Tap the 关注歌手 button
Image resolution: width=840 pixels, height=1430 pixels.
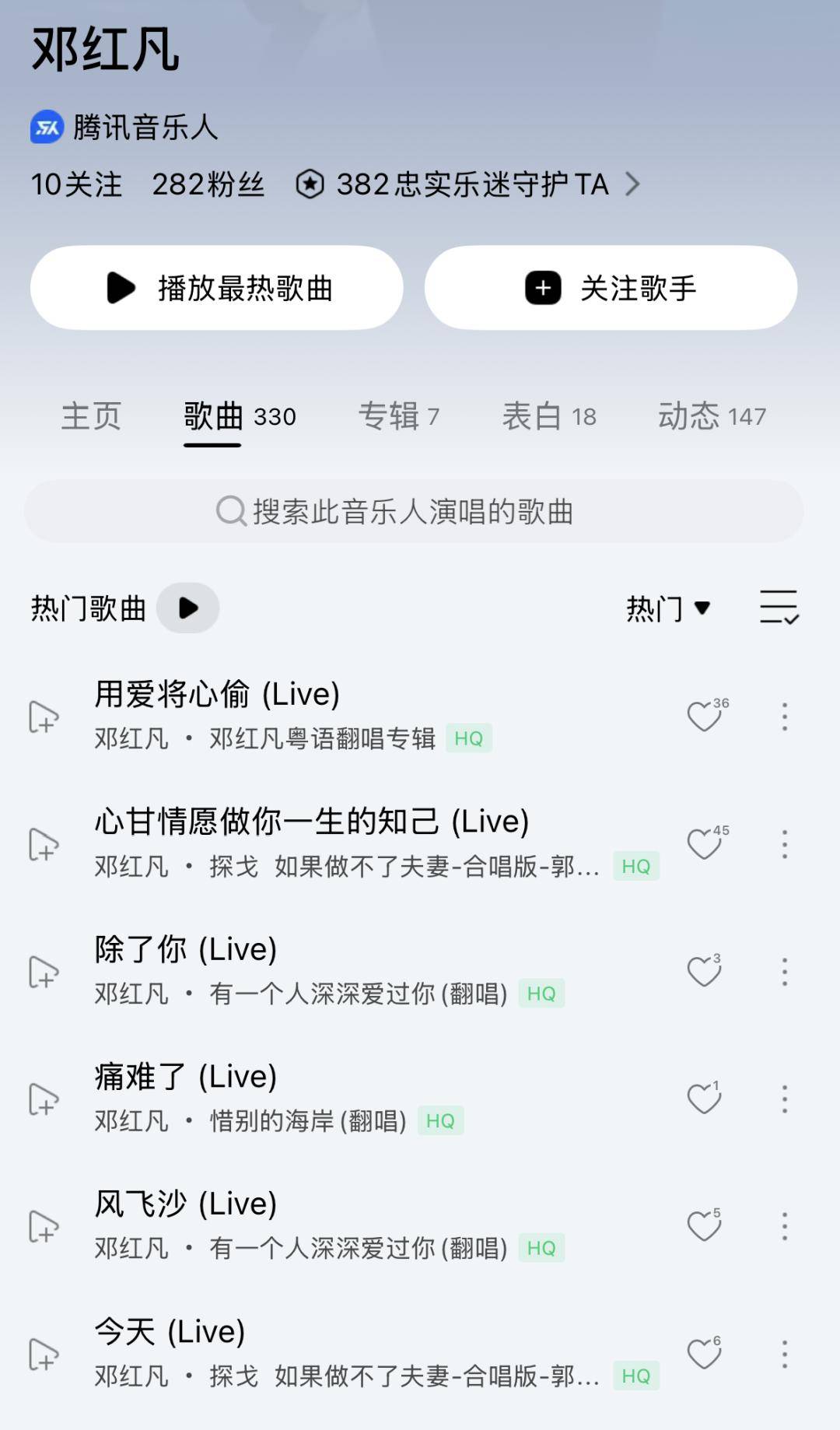point(610,288)
